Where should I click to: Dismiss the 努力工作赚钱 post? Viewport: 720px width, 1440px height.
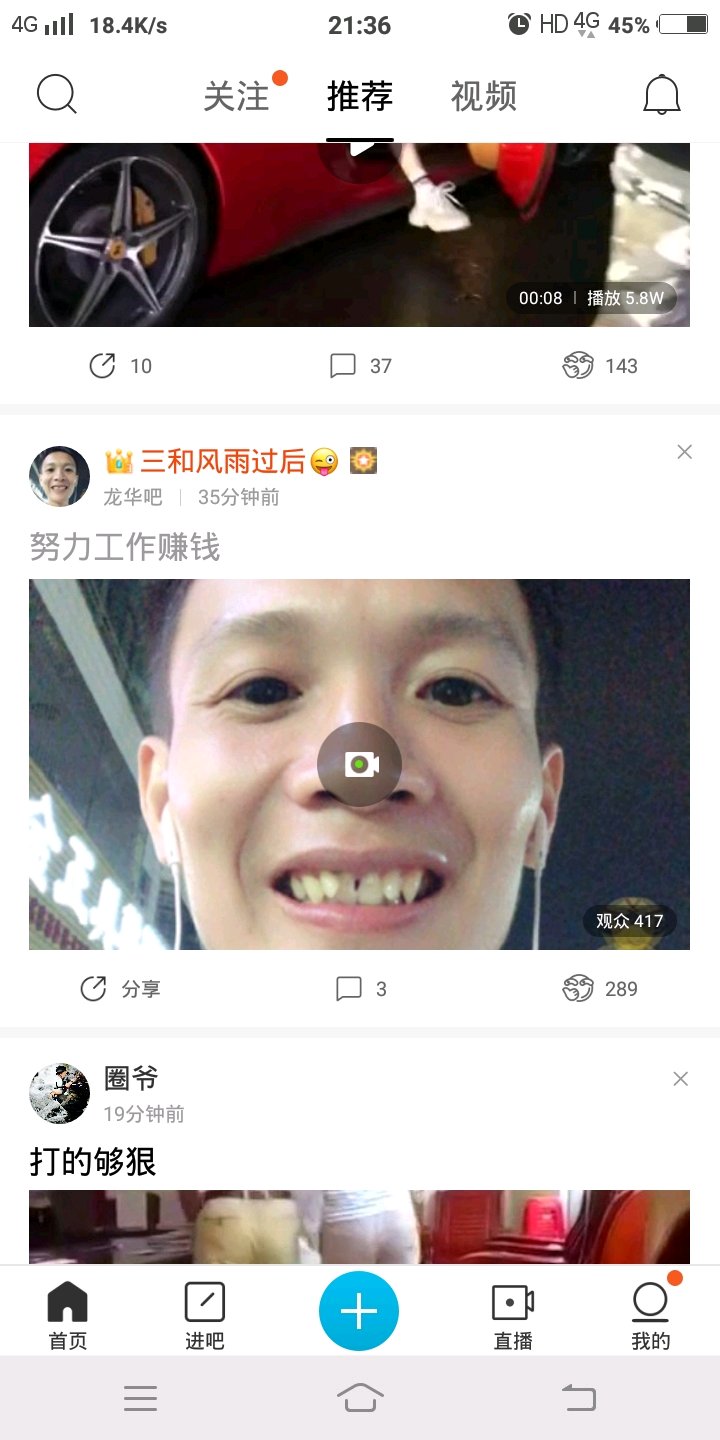[685, 452]
